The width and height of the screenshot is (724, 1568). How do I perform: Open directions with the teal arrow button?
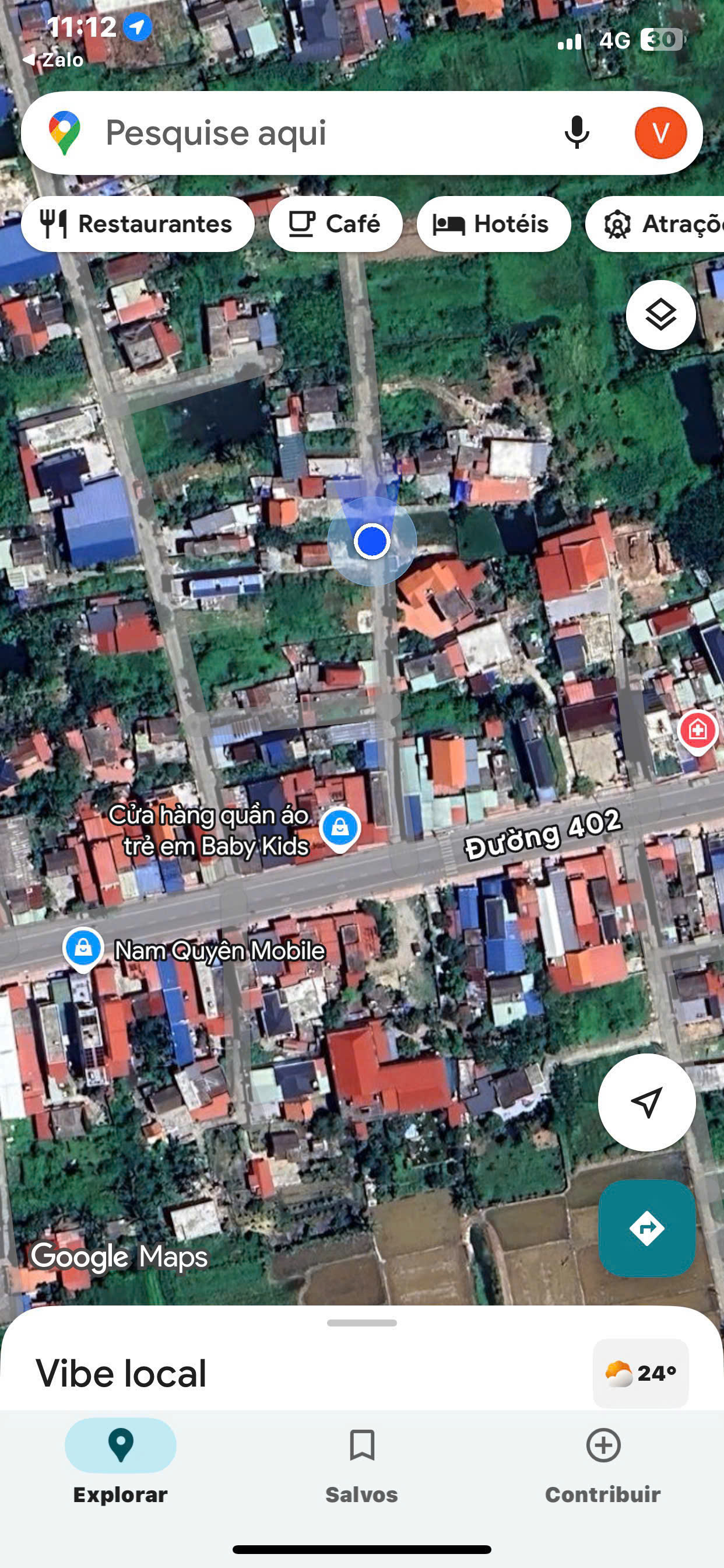point(646,1228)
